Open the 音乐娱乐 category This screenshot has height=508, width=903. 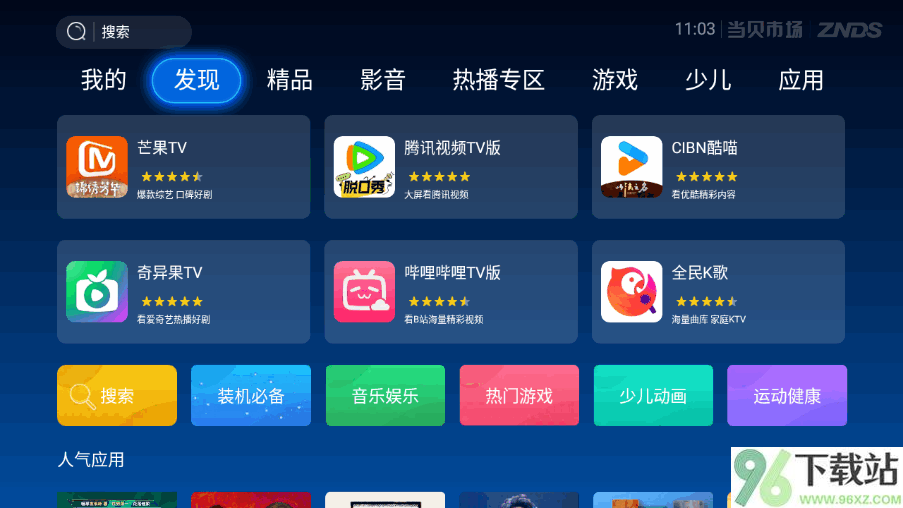(x=385, y=396)
